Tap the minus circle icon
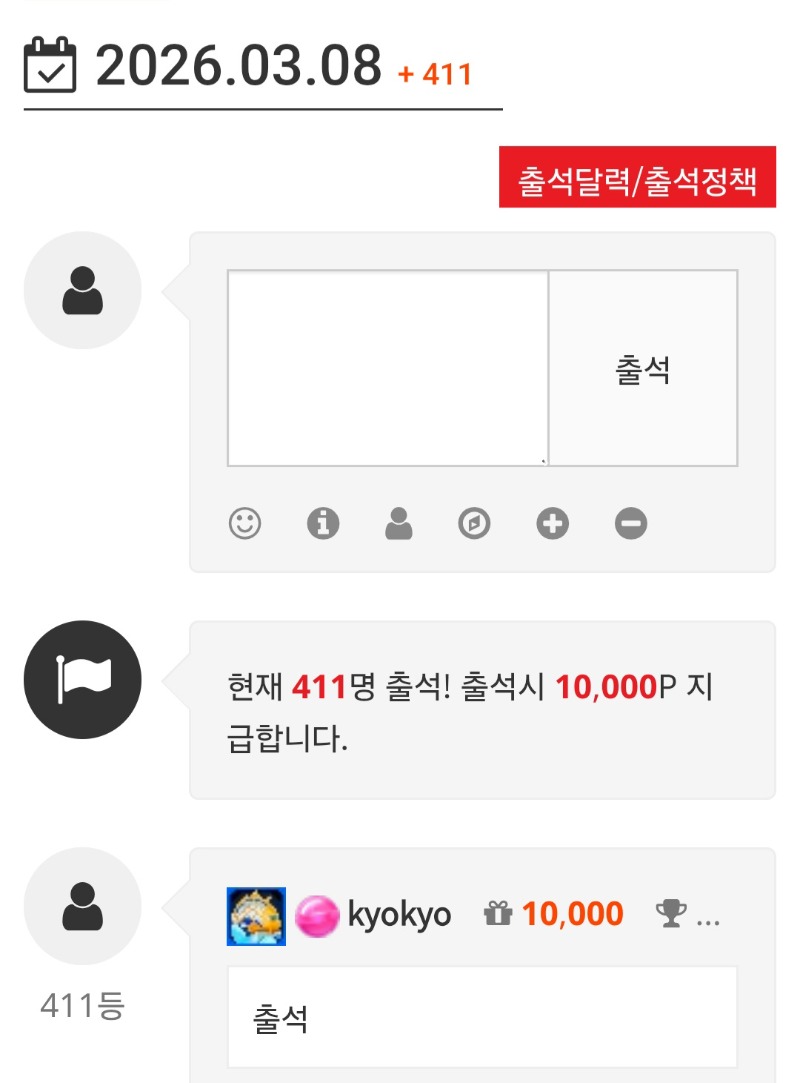Image resolution: width=800 pixels, height=1083 pixels. [x=631, y=523]
